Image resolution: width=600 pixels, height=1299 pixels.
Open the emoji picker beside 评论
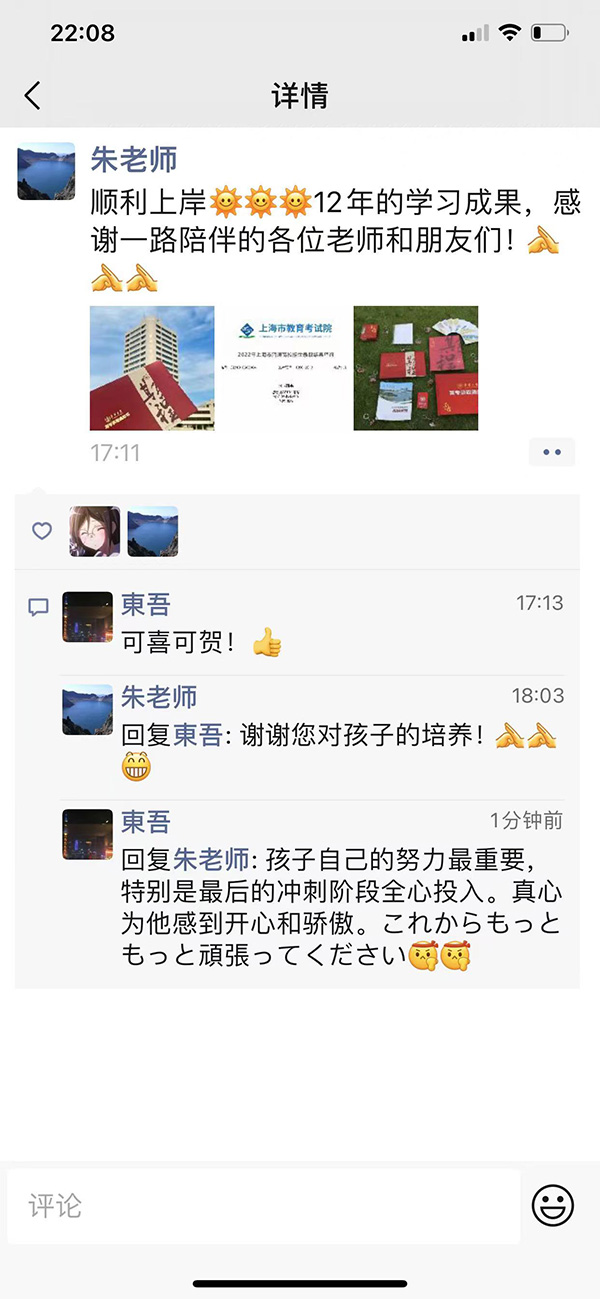552,1206
